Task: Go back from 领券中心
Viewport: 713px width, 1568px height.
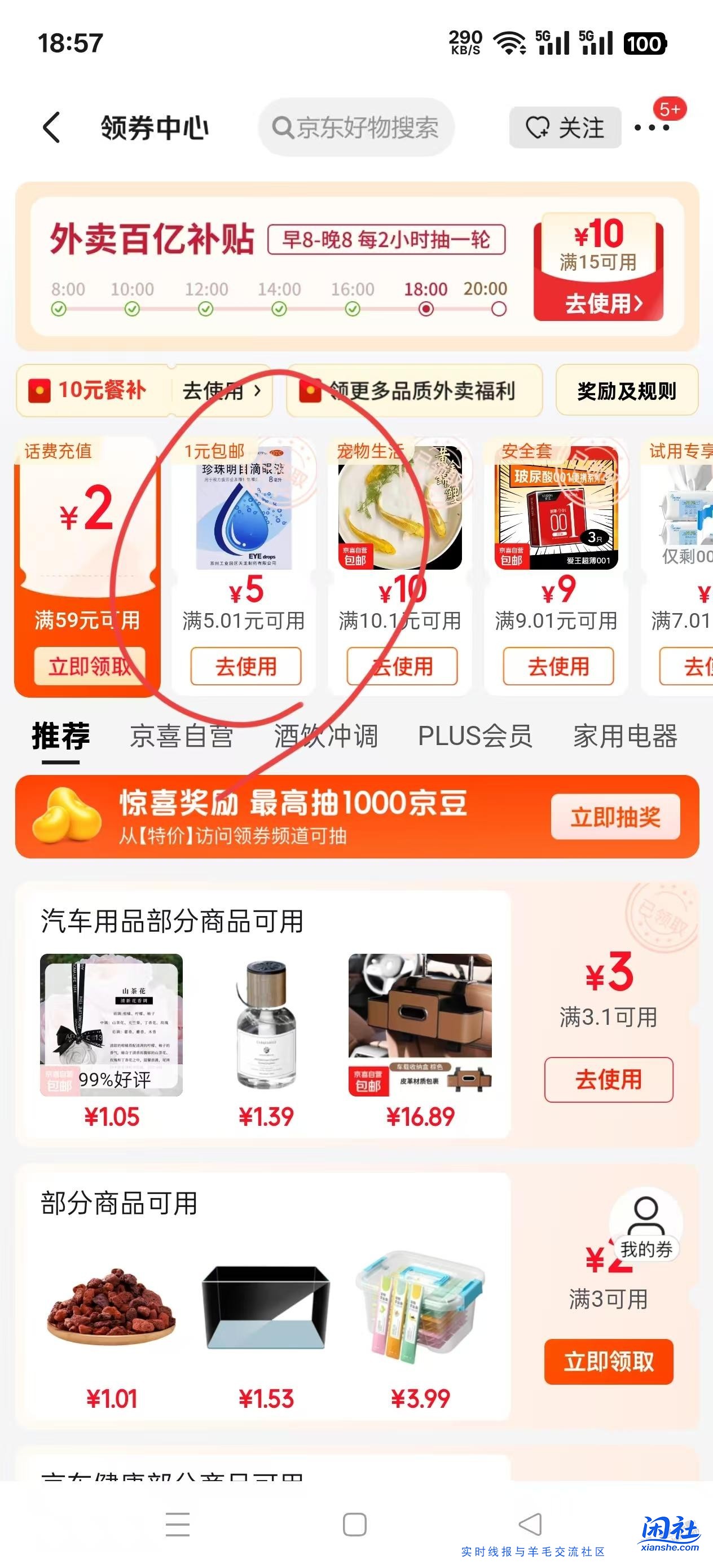Action: click(52, 127)
